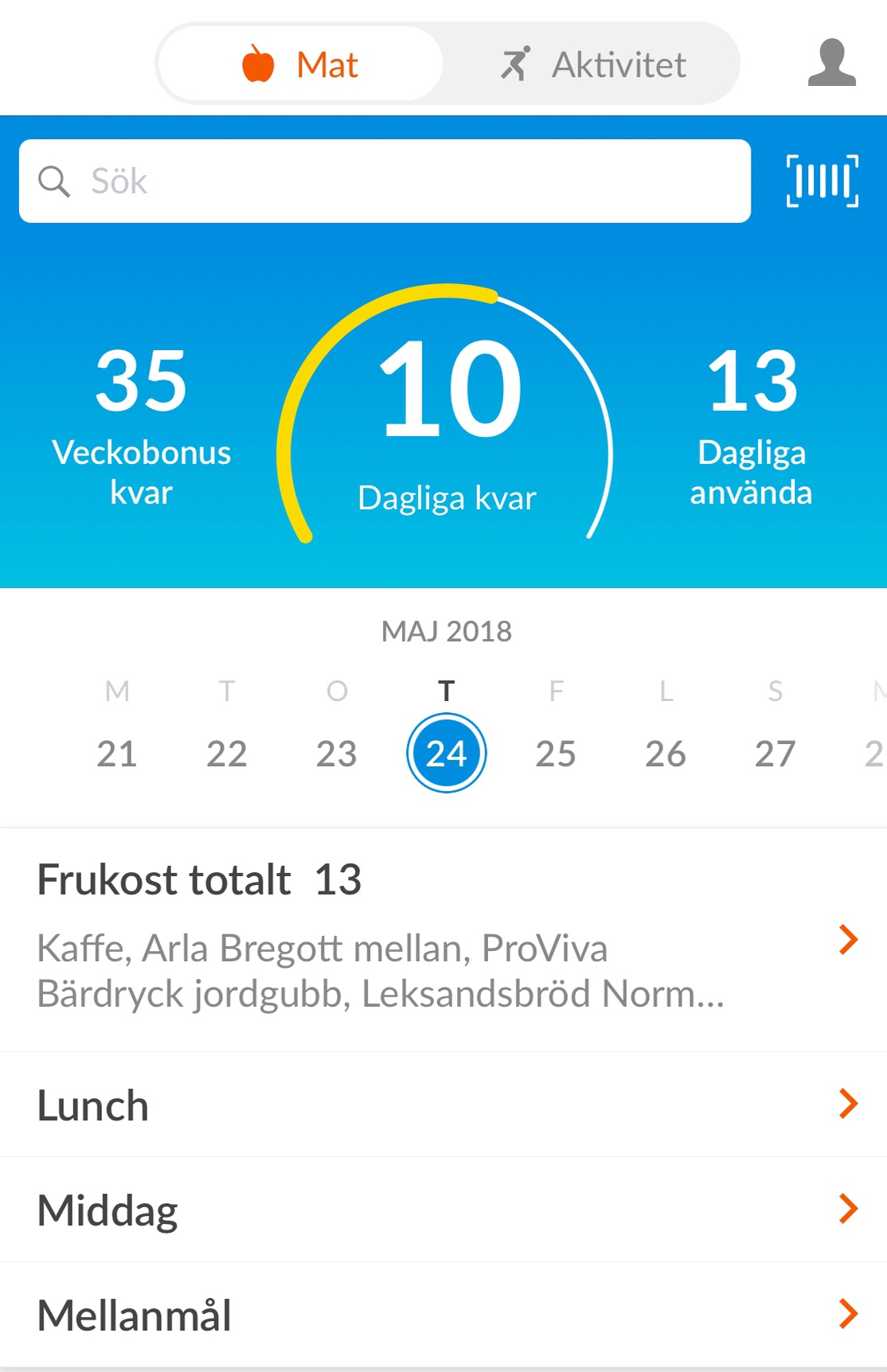Switch to the Aktivitet tab
Screen dimensions: 887x1372
[x=592, y=64]
